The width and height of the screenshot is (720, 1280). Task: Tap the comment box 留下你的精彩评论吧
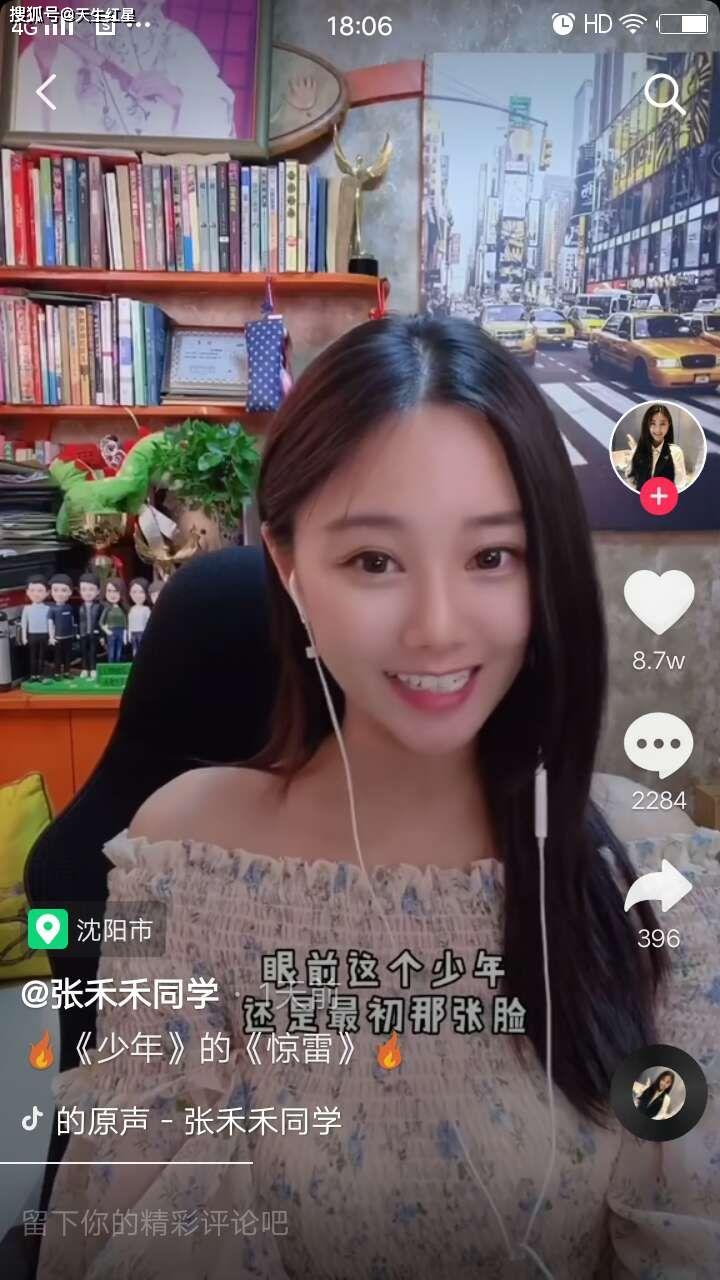click(156, 1222)
